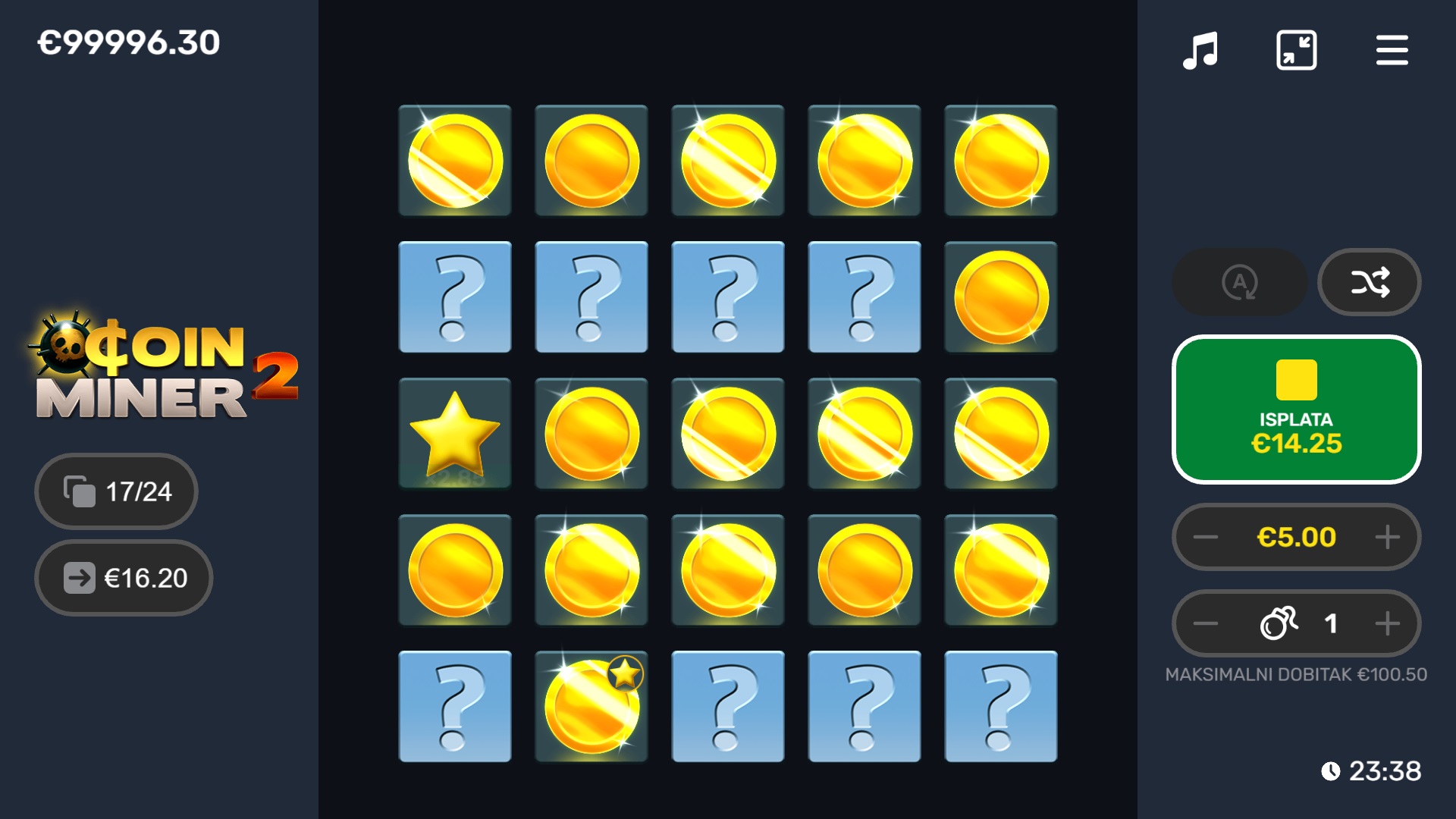The width and height of the screenshot is (1456, 819).
Task: Reveal the fourth hidden tile in second row
Action: click(x=864, y=297)
